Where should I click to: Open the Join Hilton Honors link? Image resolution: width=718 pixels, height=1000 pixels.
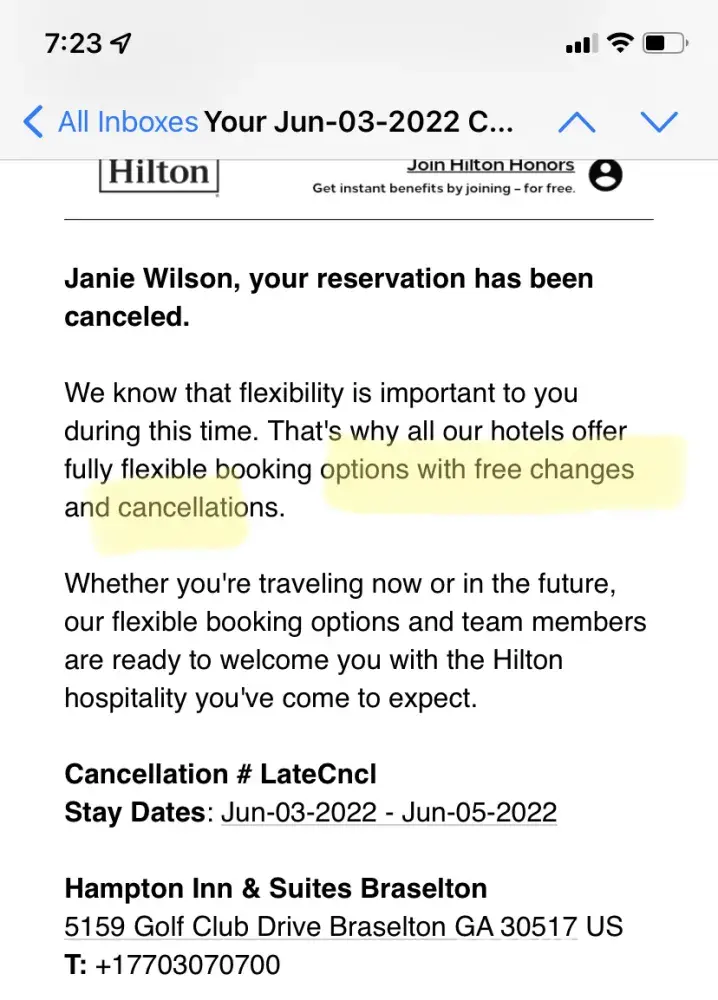(x=490, y=165)
